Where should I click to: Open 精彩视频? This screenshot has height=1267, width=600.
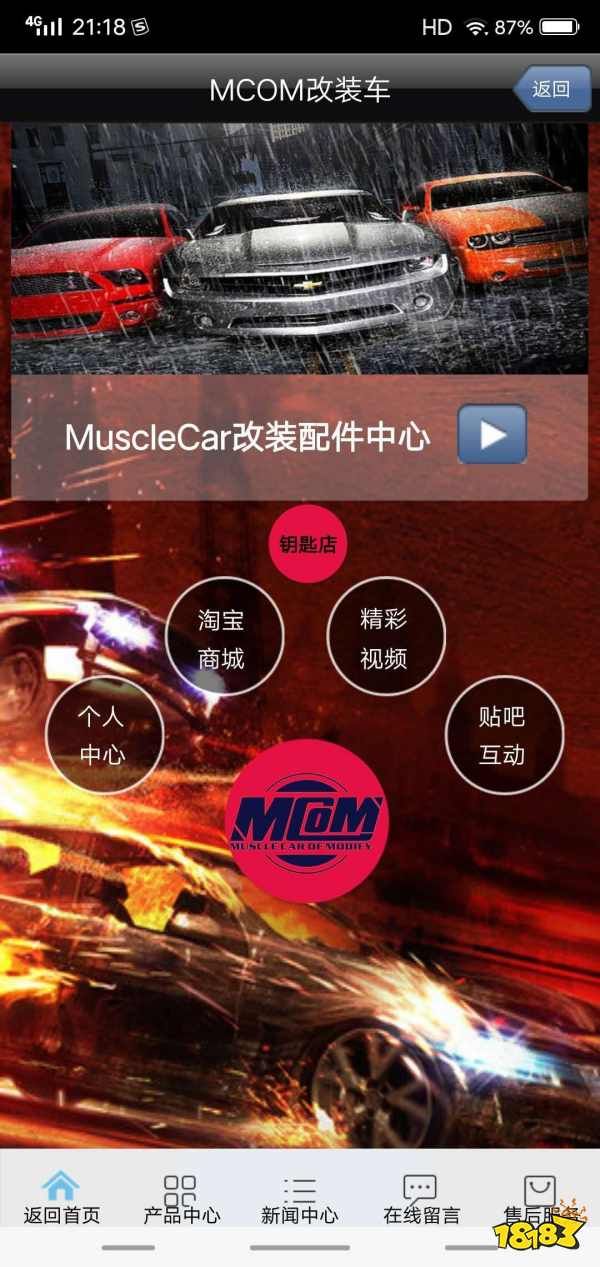pos(385,637)
